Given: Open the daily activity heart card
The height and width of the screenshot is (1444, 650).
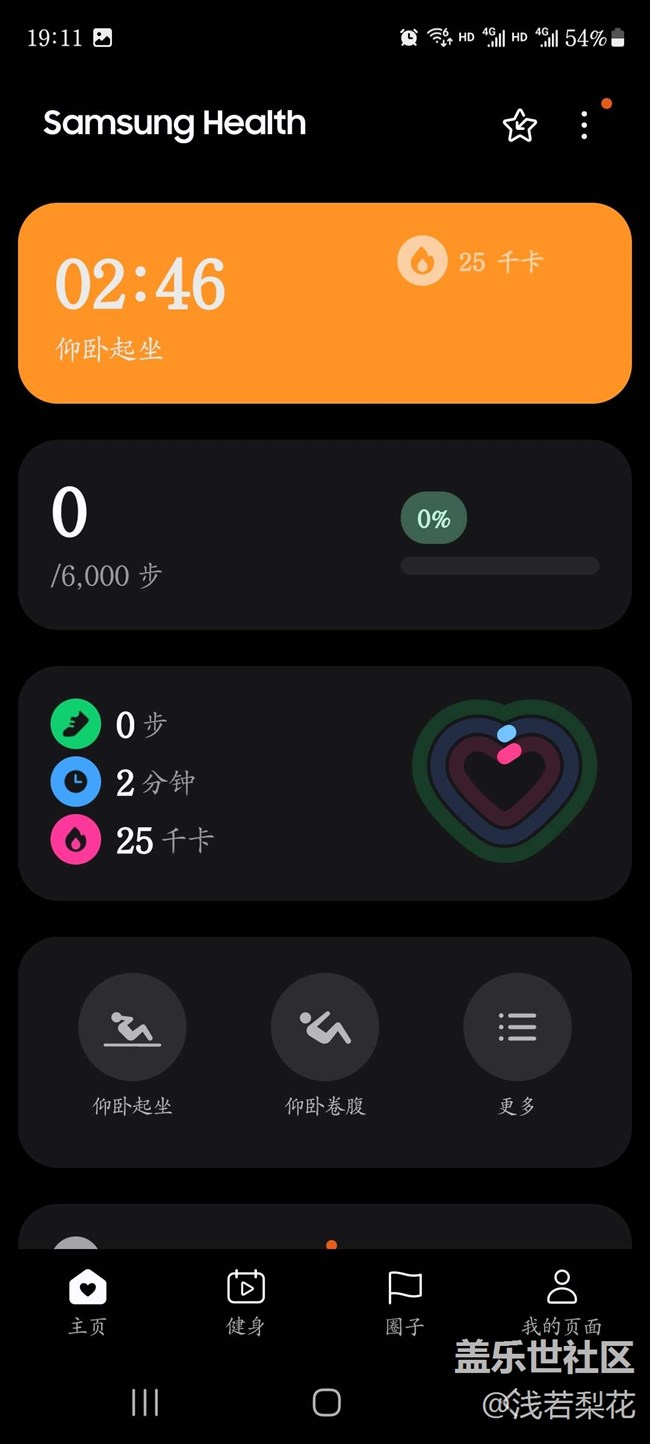Looking at the screenshot, I should pyautogui.click(x=325, y=783).
